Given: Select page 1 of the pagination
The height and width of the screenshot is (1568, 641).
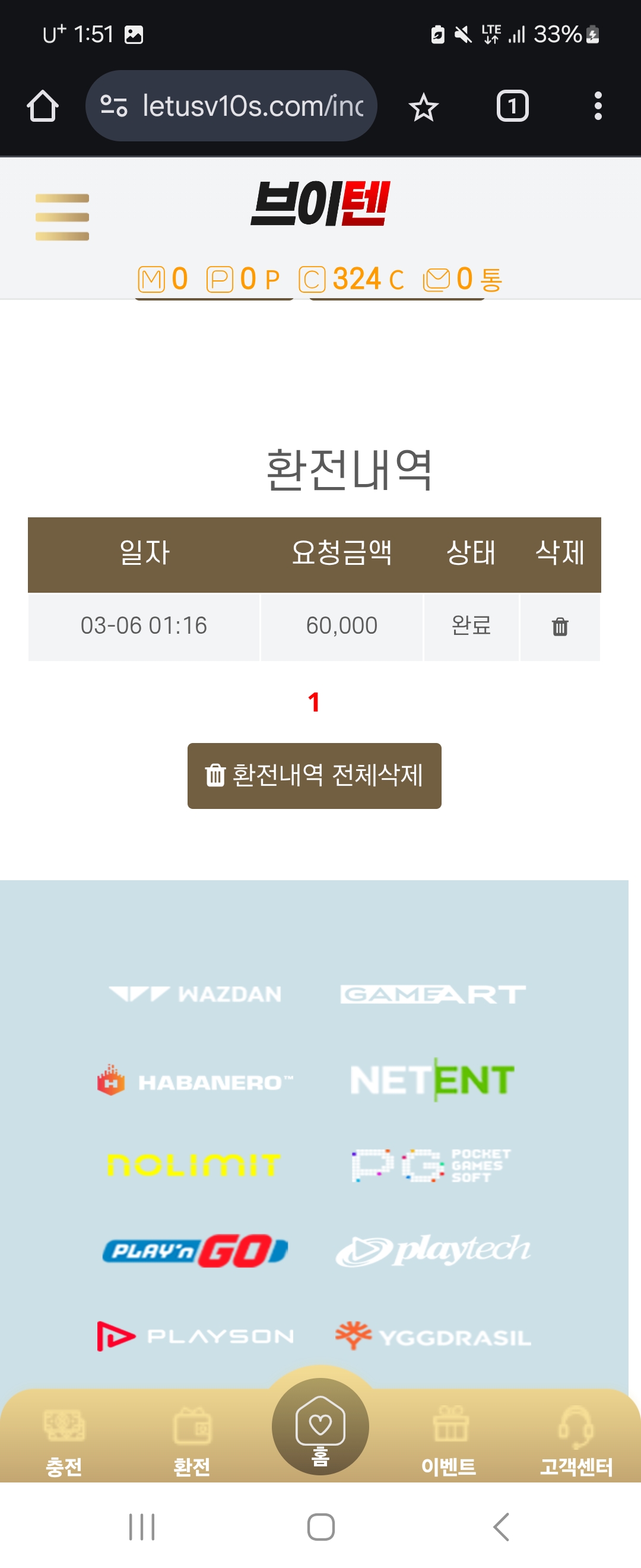Looking at the screenshot, I should pyautogui.click(x=314, y=703).
